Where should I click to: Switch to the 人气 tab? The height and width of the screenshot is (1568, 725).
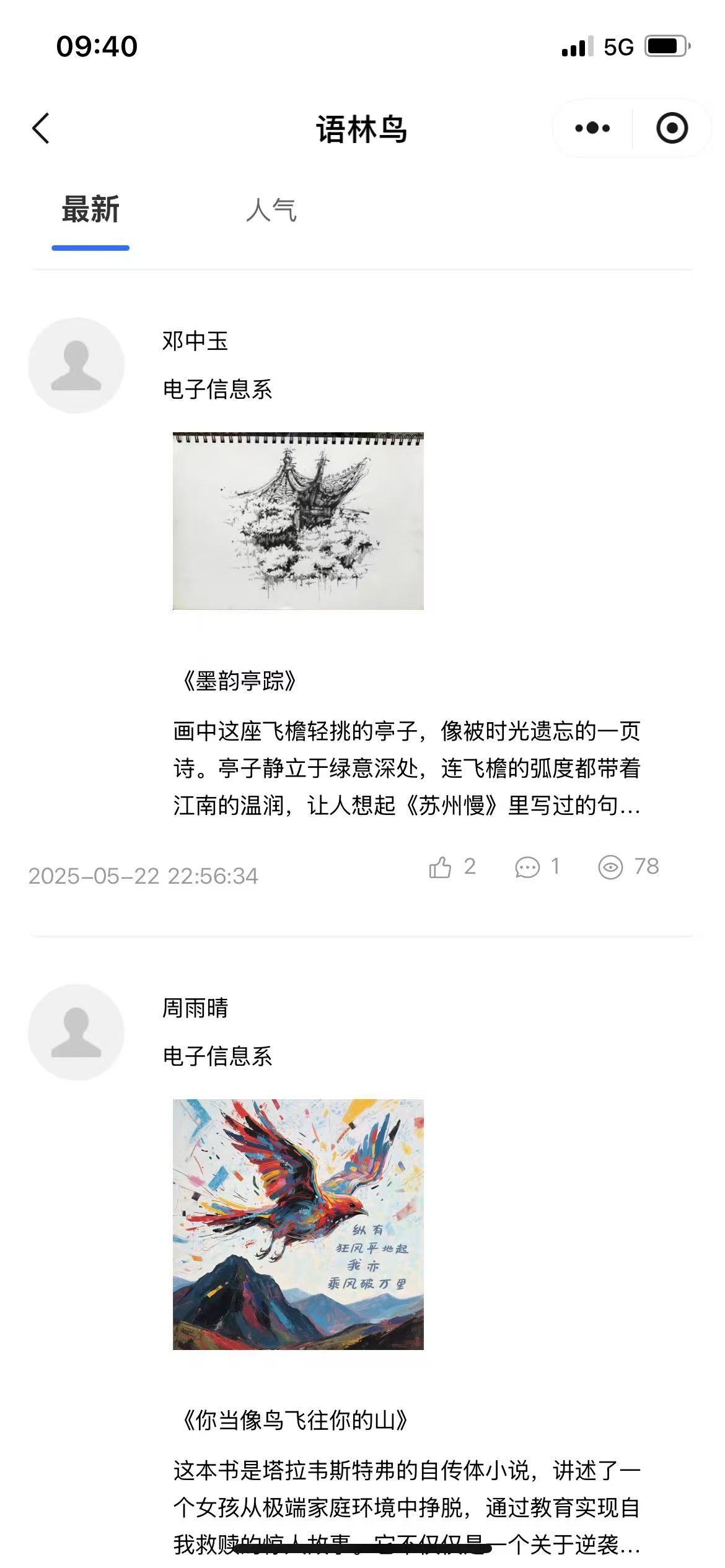(271, 210)
